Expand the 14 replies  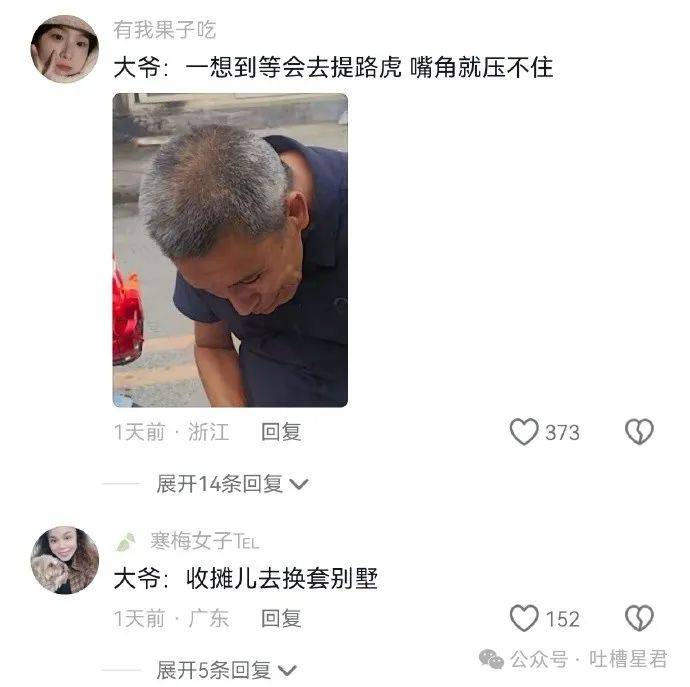point(232,484)
